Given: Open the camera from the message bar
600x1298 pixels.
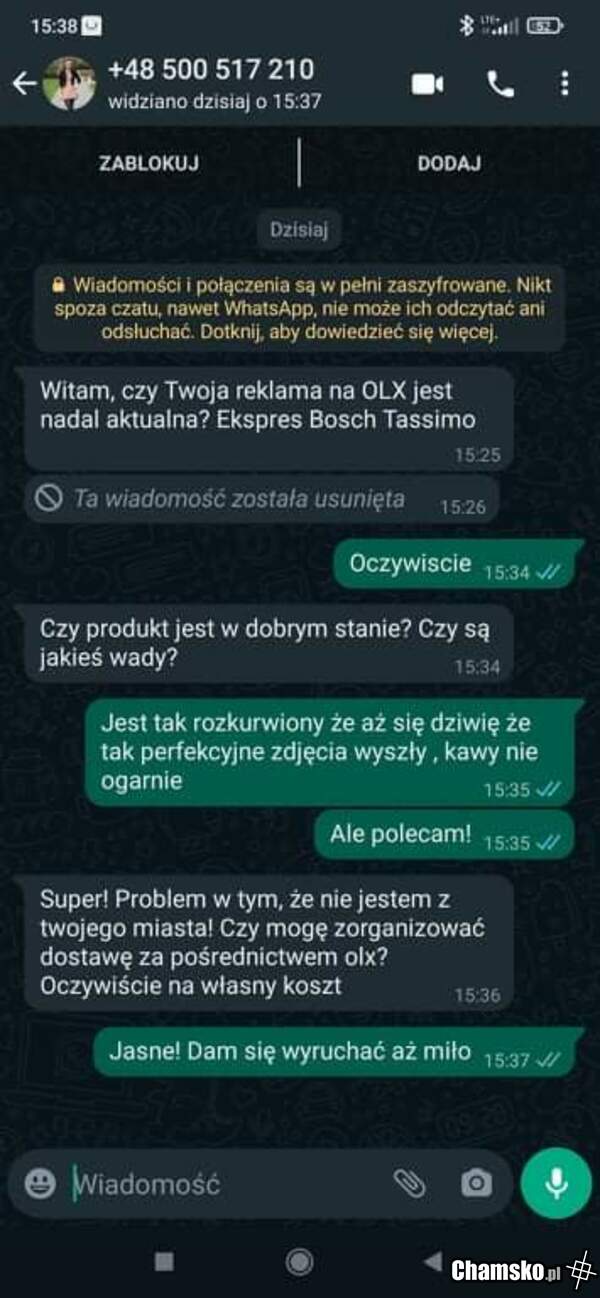Looking at the screenshot, I should point(476,1184).
